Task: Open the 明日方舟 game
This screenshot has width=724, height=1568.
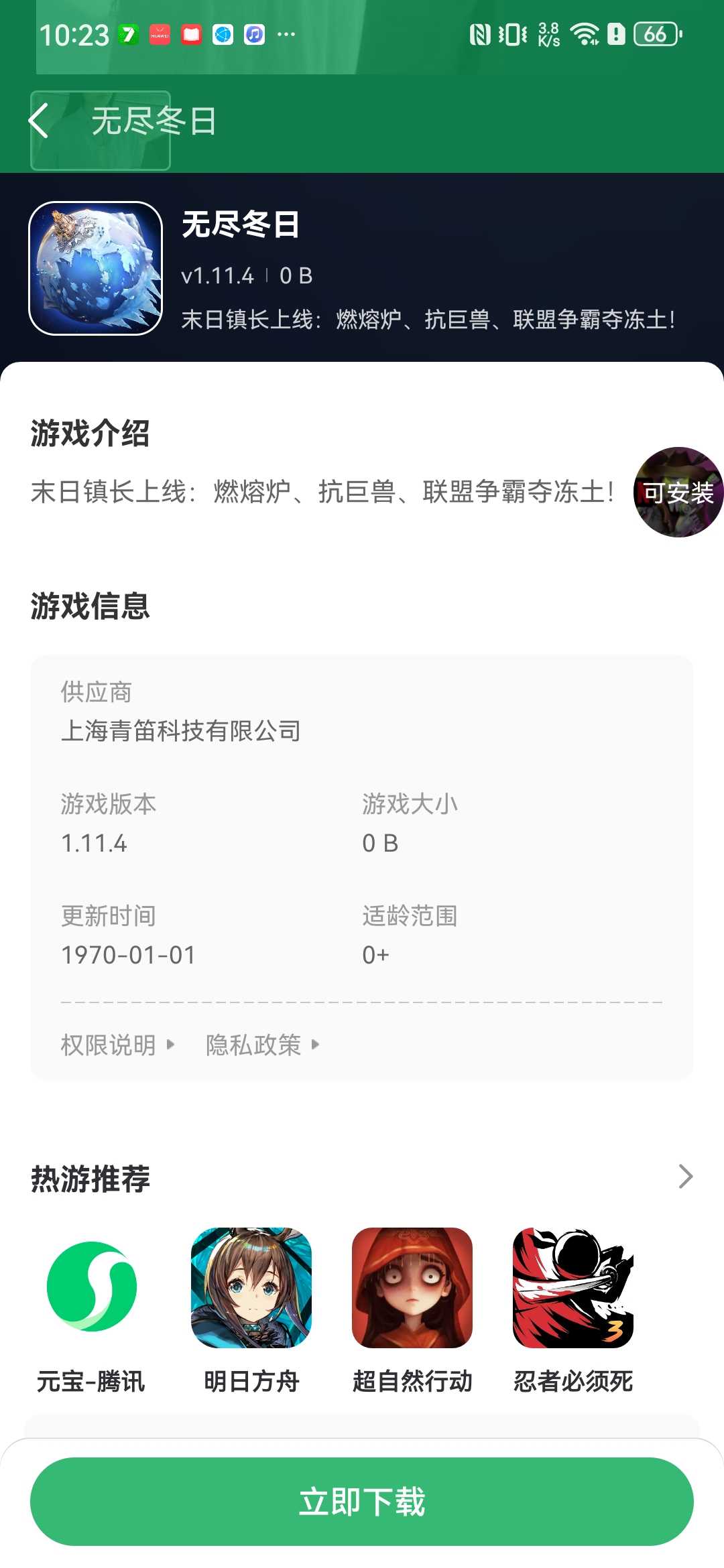Action: tap(251, 1288)
